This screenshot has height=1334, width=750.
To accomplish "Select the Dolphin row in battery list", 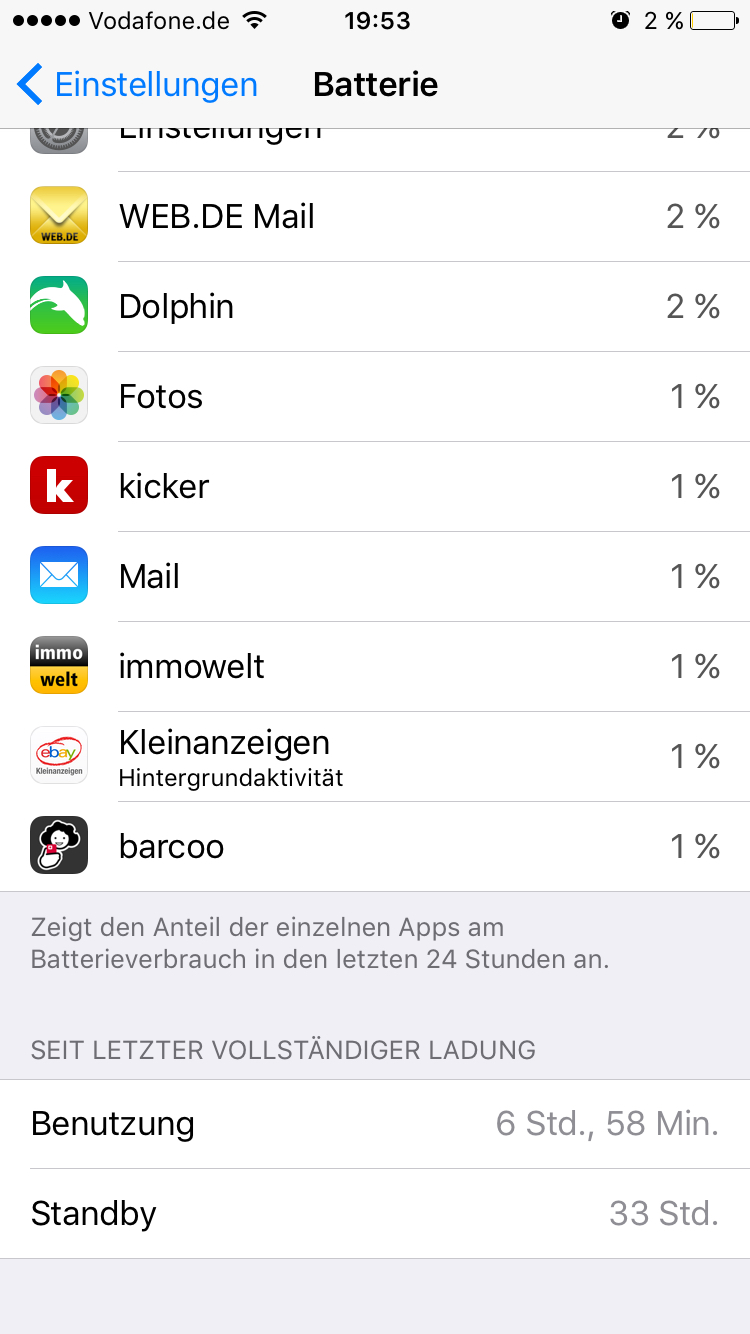I will (x=375, y=306).
